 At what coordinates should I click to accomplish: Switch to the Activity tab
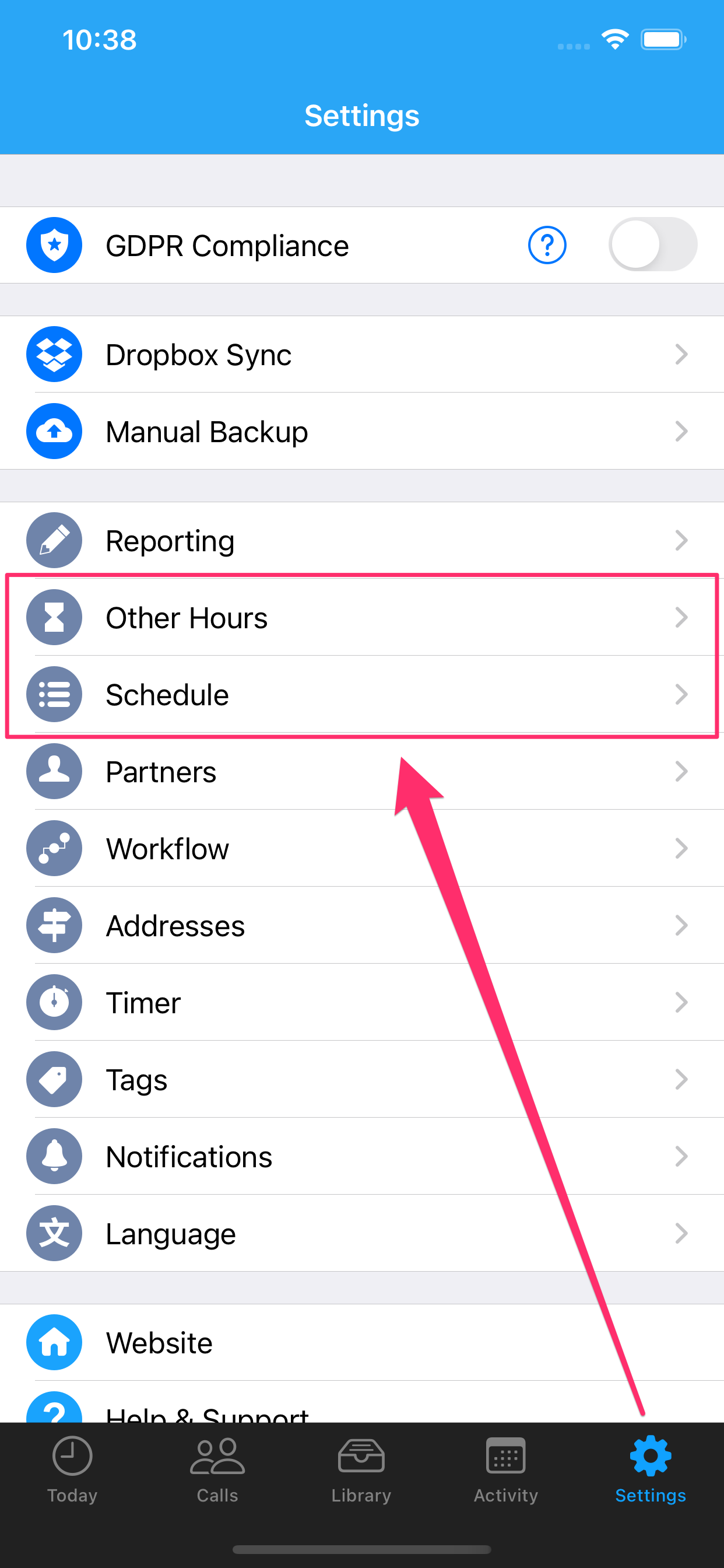(x=506, y=1469)
